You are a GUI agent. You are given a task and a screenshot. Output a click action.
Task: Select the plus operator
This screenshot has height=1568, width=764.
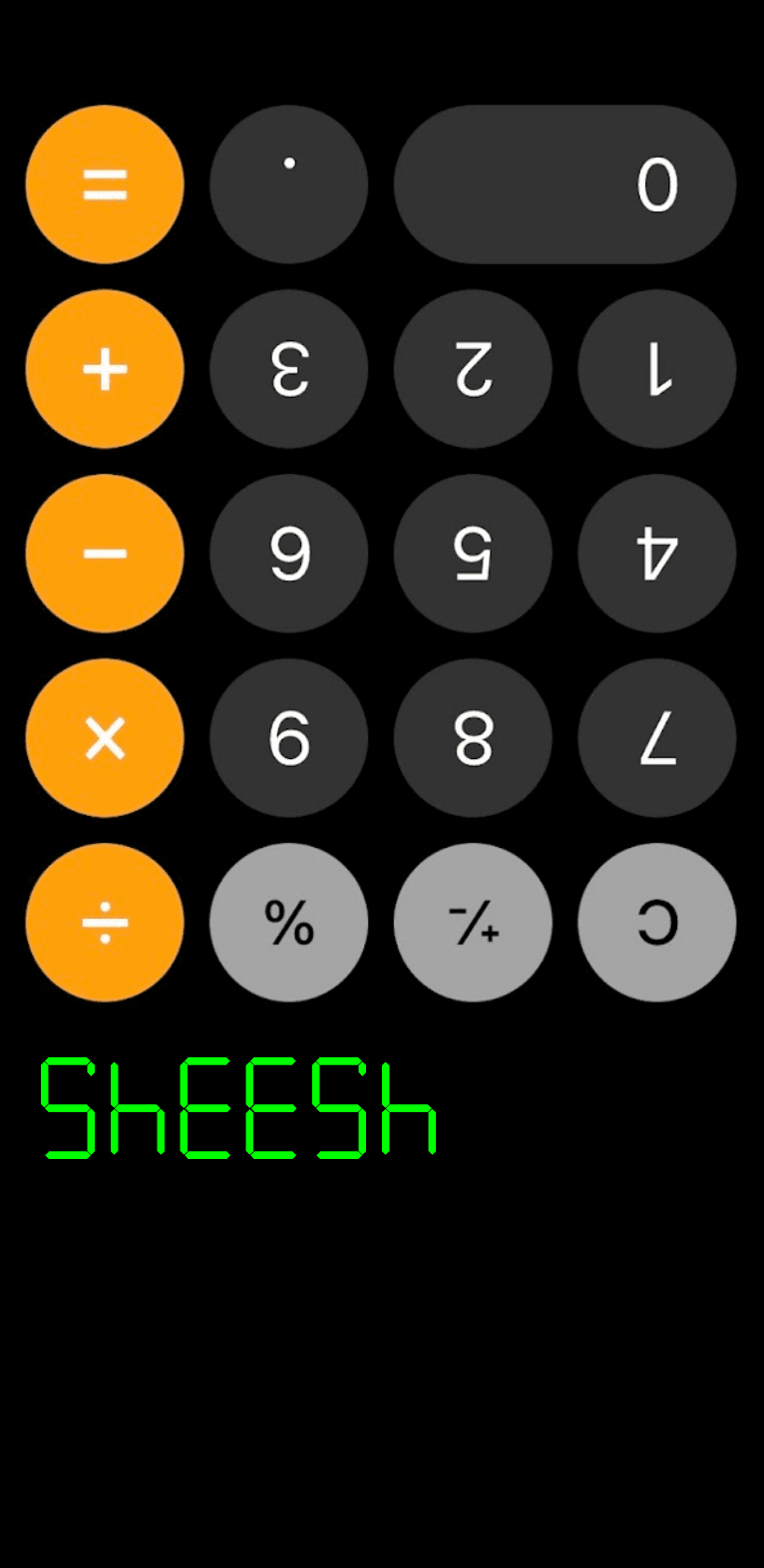point(105,369)
